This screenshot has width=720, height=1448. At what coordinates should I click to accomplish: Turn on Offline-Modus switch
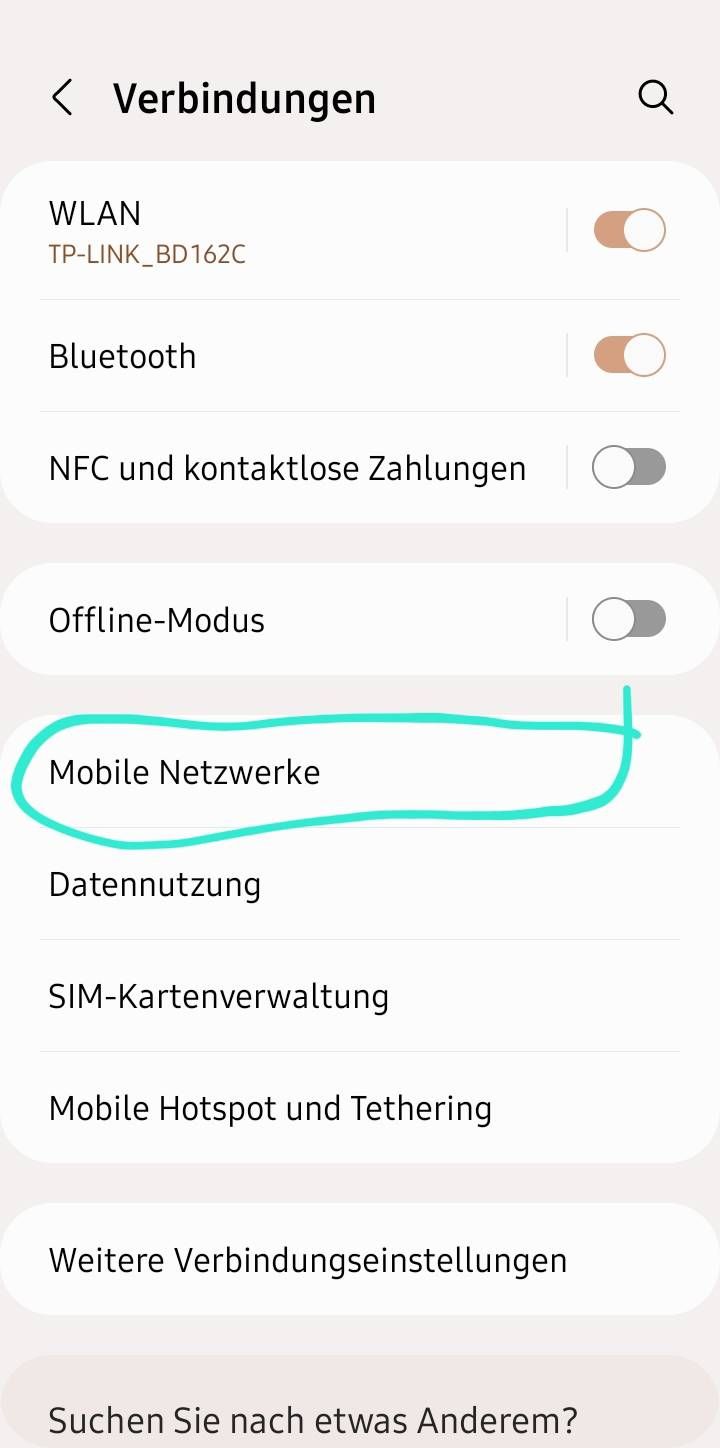[x=629, y=620]
